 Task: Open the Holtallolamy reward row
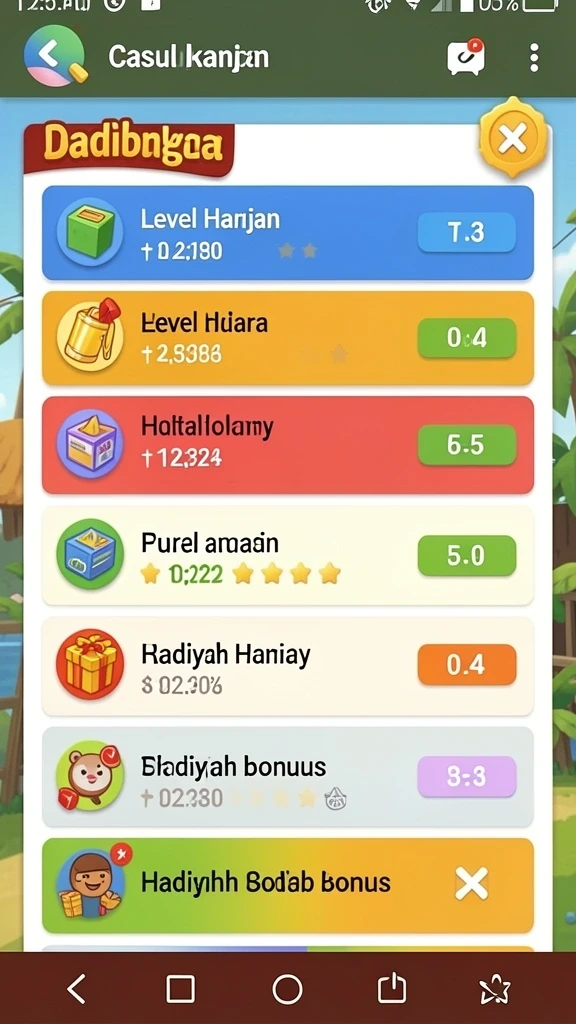pos(287,445)
